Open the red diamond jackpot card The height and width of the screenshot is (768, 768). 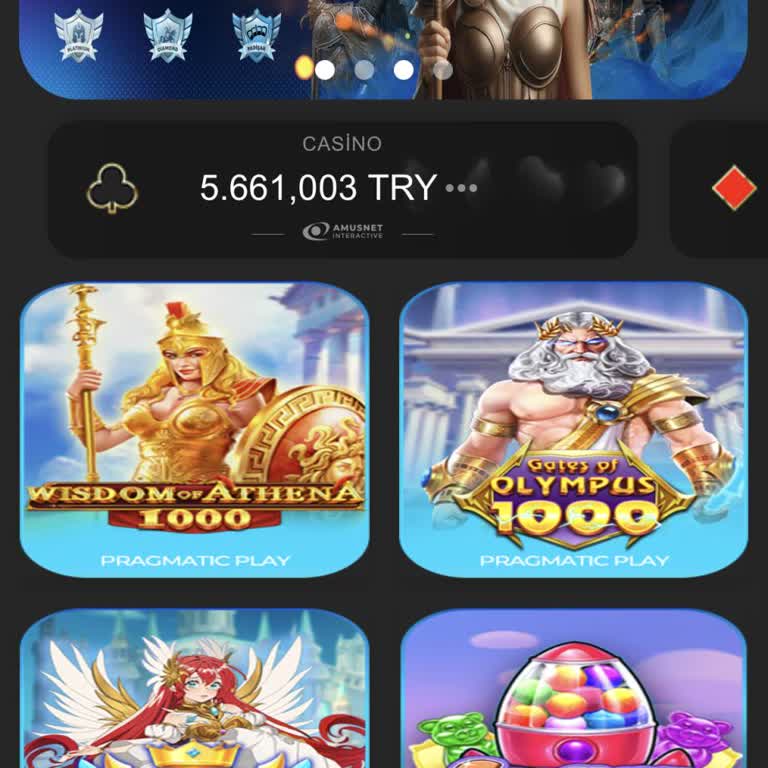[727, 189]
